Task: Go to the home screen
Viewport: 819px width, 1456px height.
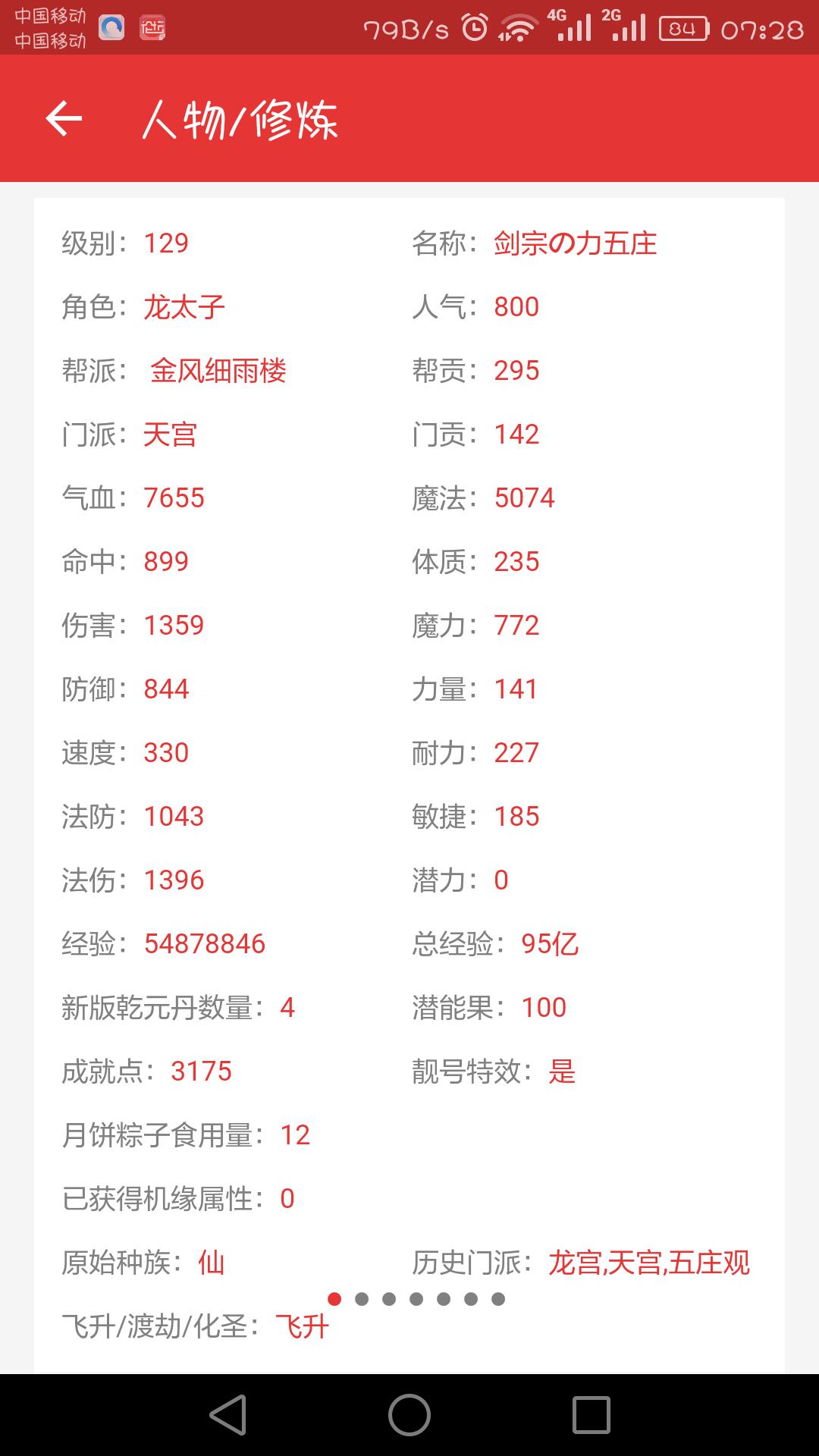Action: [x=409, y=1415]
